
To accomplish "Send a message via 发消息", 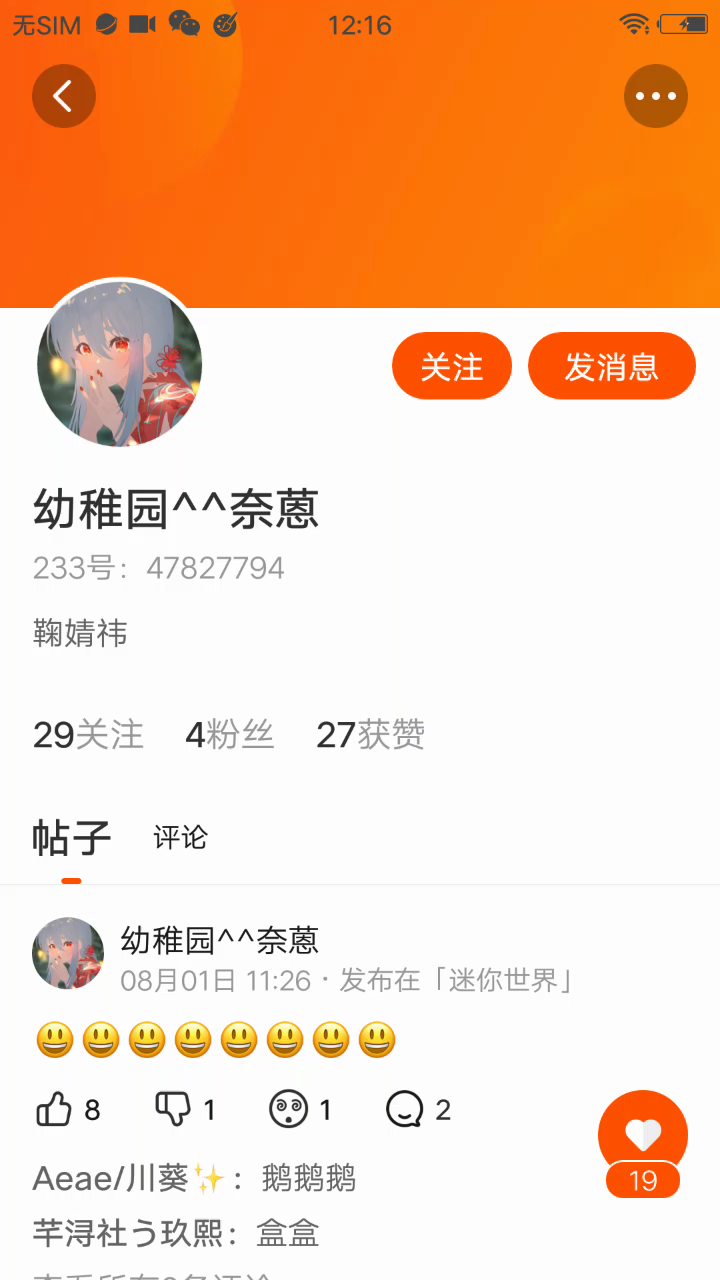I will (x=611, y=366).
